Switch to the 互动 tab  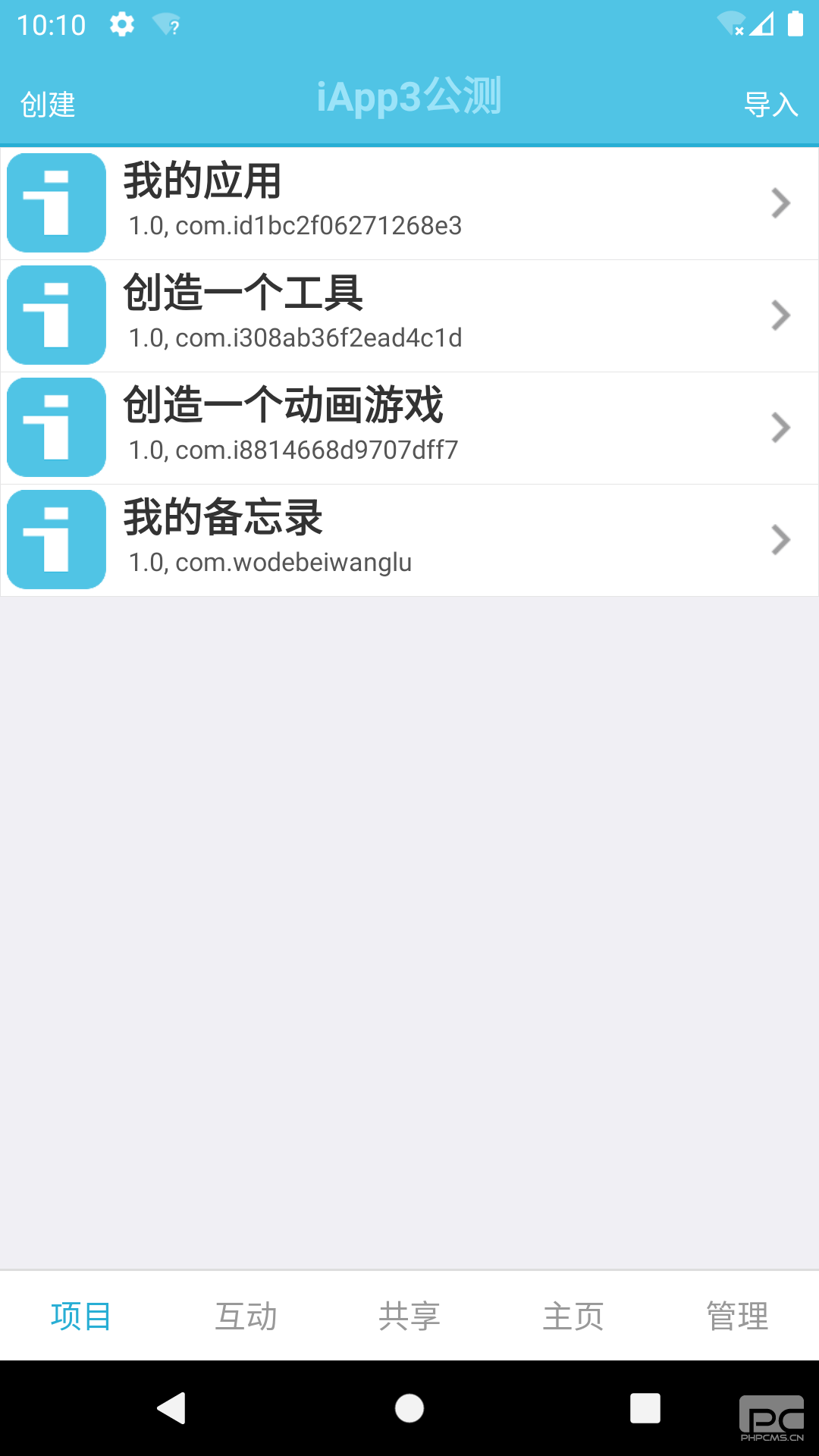246,1316
